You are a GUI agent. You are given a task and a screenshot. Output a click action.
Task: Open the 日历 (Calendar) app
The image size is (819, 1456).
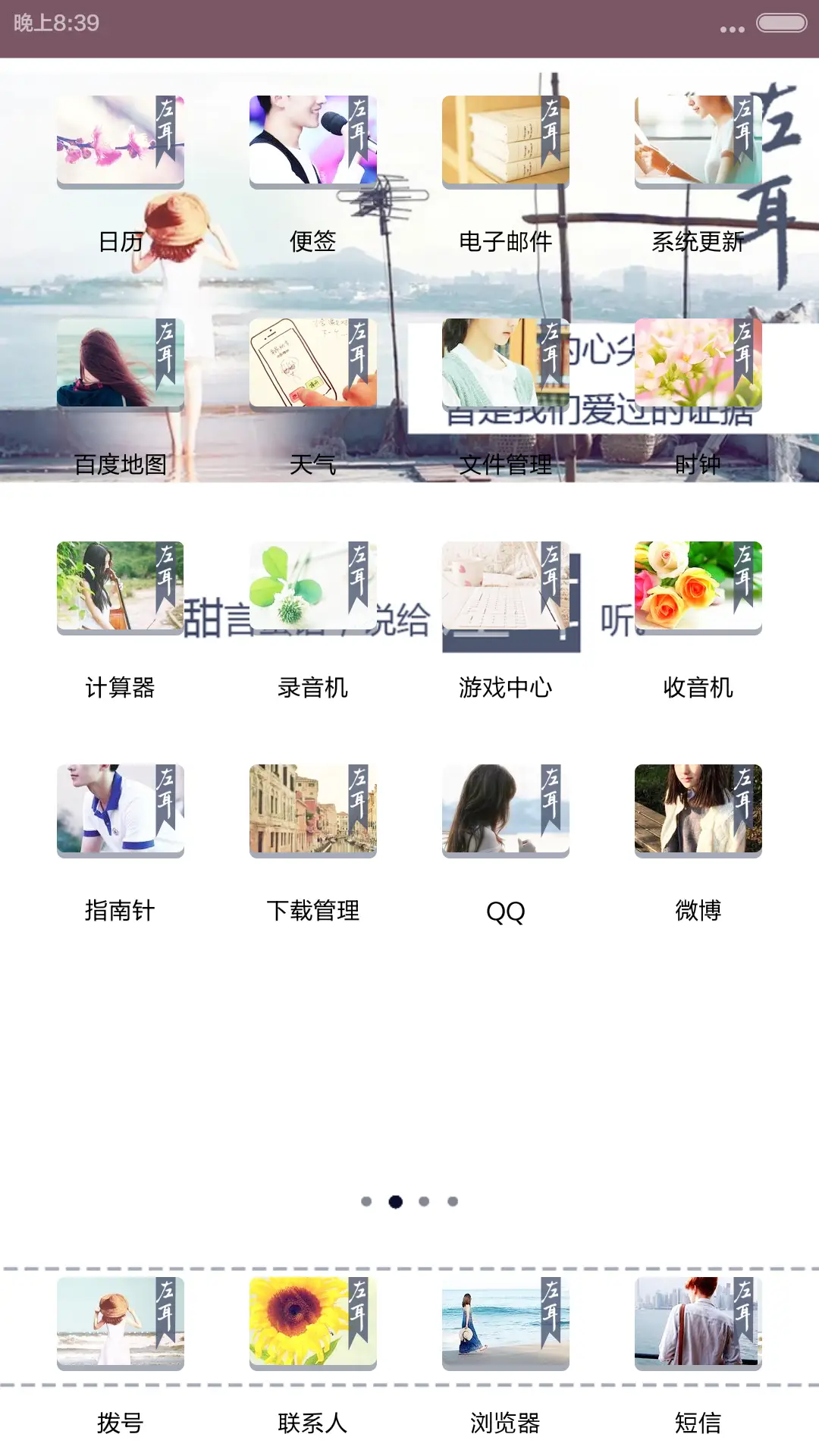[120, 140]
